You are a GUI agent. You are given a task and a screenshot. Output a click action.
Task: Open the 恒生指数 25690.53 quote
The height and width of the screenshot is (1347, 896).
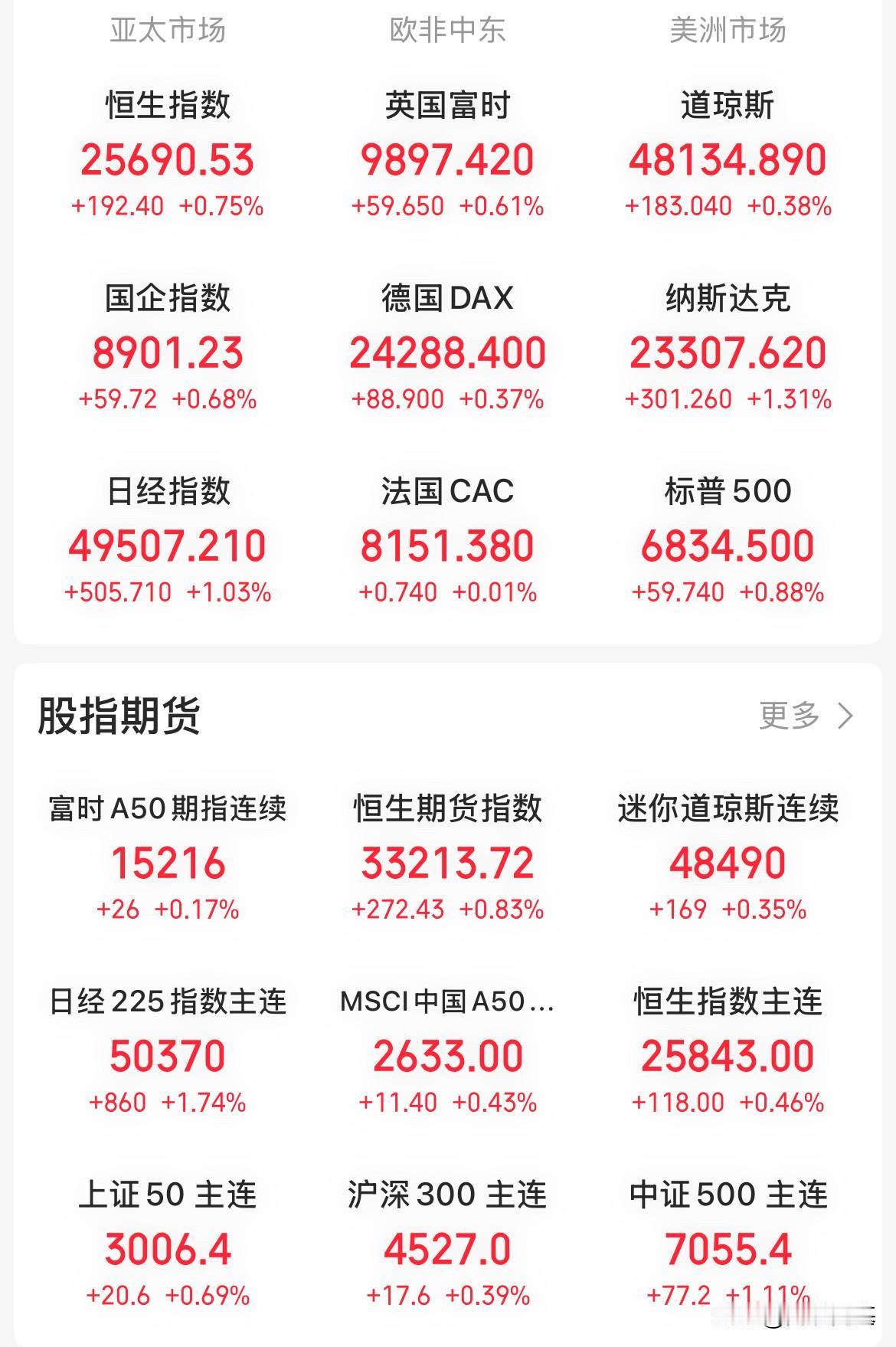168,159
